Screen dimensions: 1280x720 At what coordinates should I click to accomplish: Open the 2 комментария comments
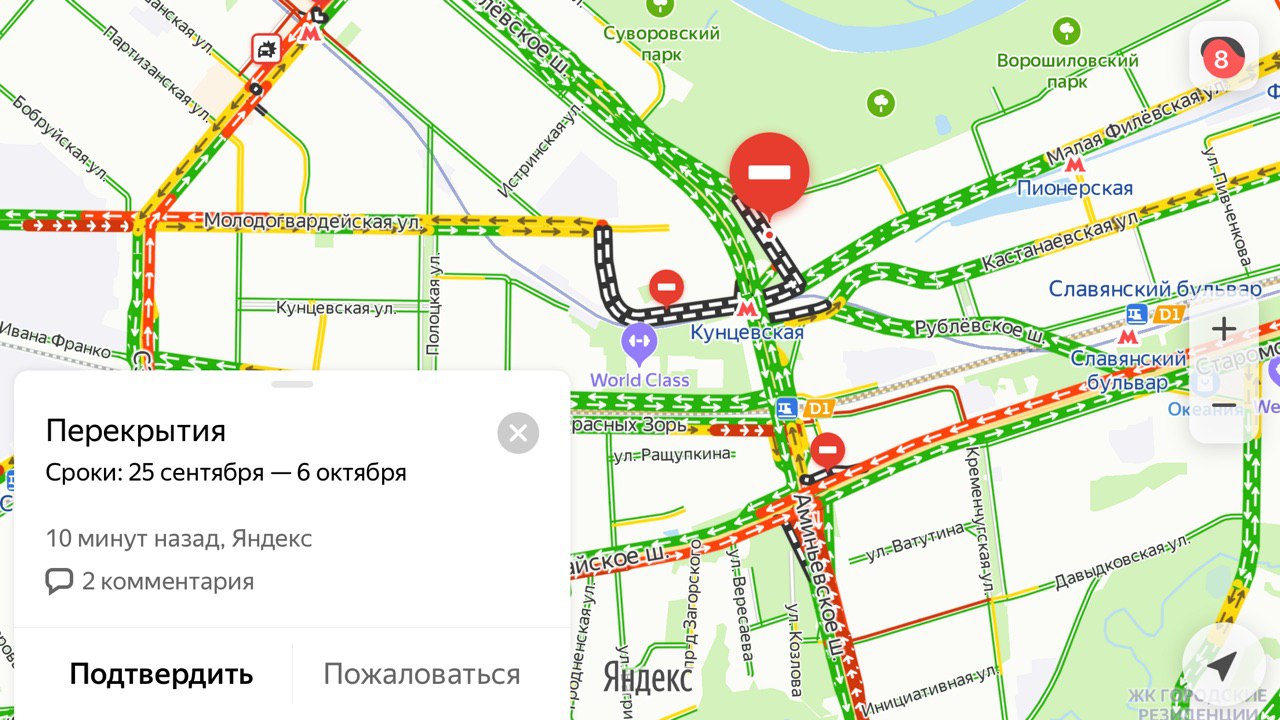click(x=150, y=581)
